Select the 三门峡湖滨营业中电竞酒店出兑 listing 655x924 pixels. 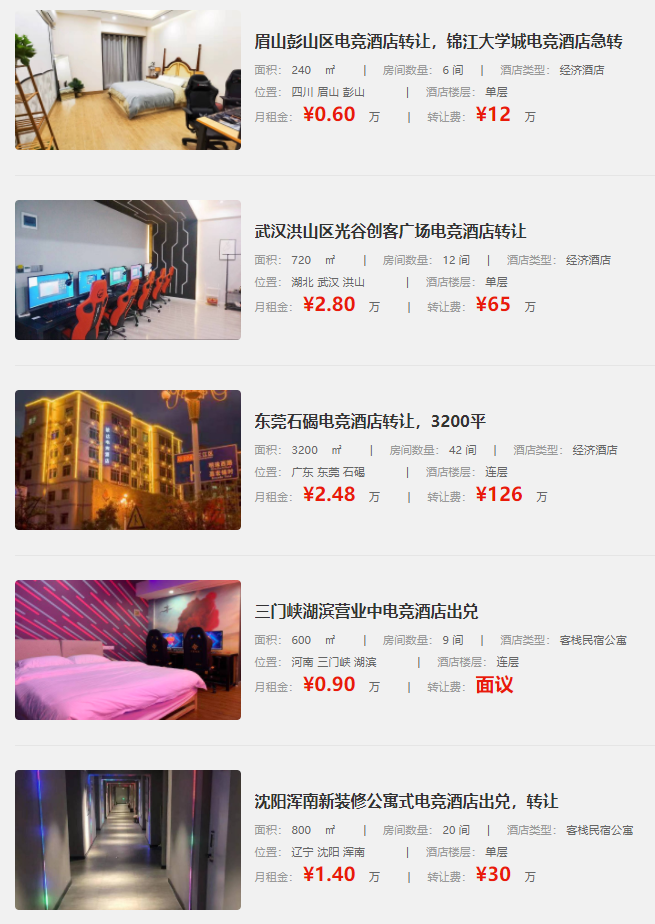[x=366, y=612]
